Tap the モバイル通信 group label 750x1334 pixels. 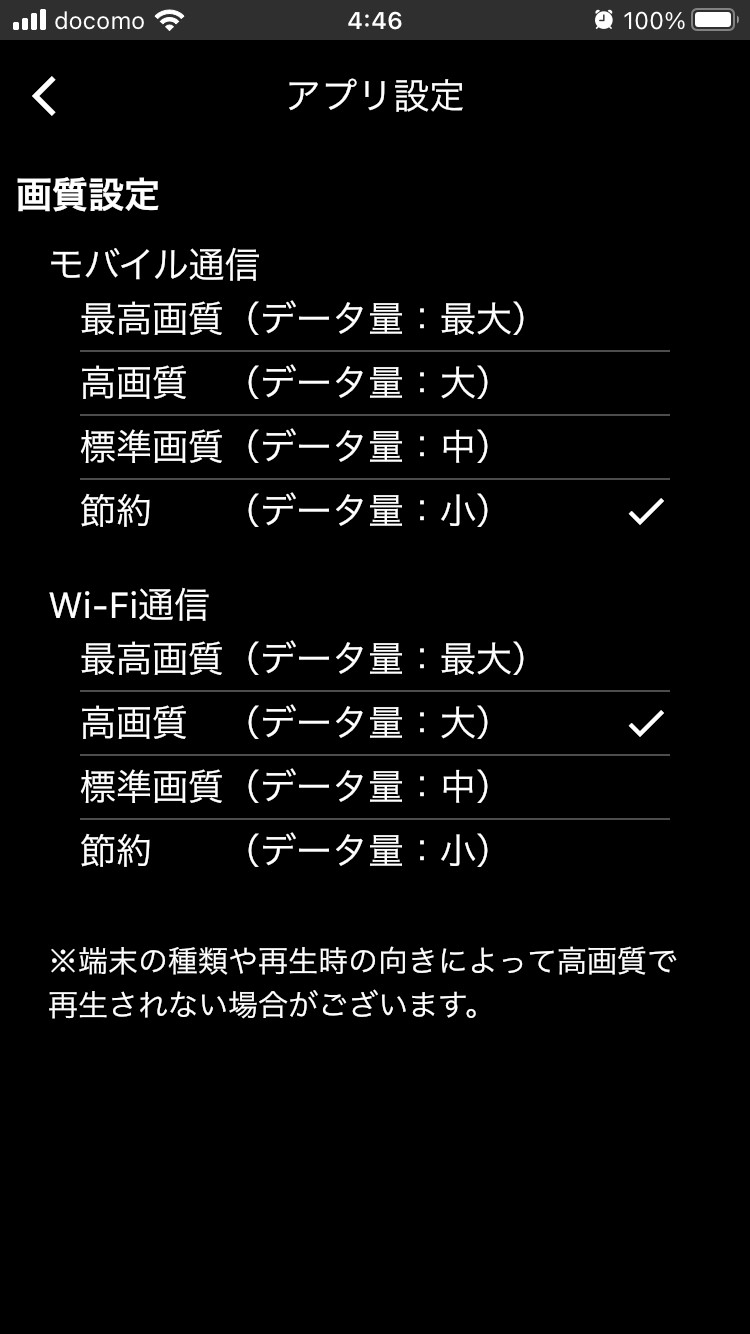156,263
